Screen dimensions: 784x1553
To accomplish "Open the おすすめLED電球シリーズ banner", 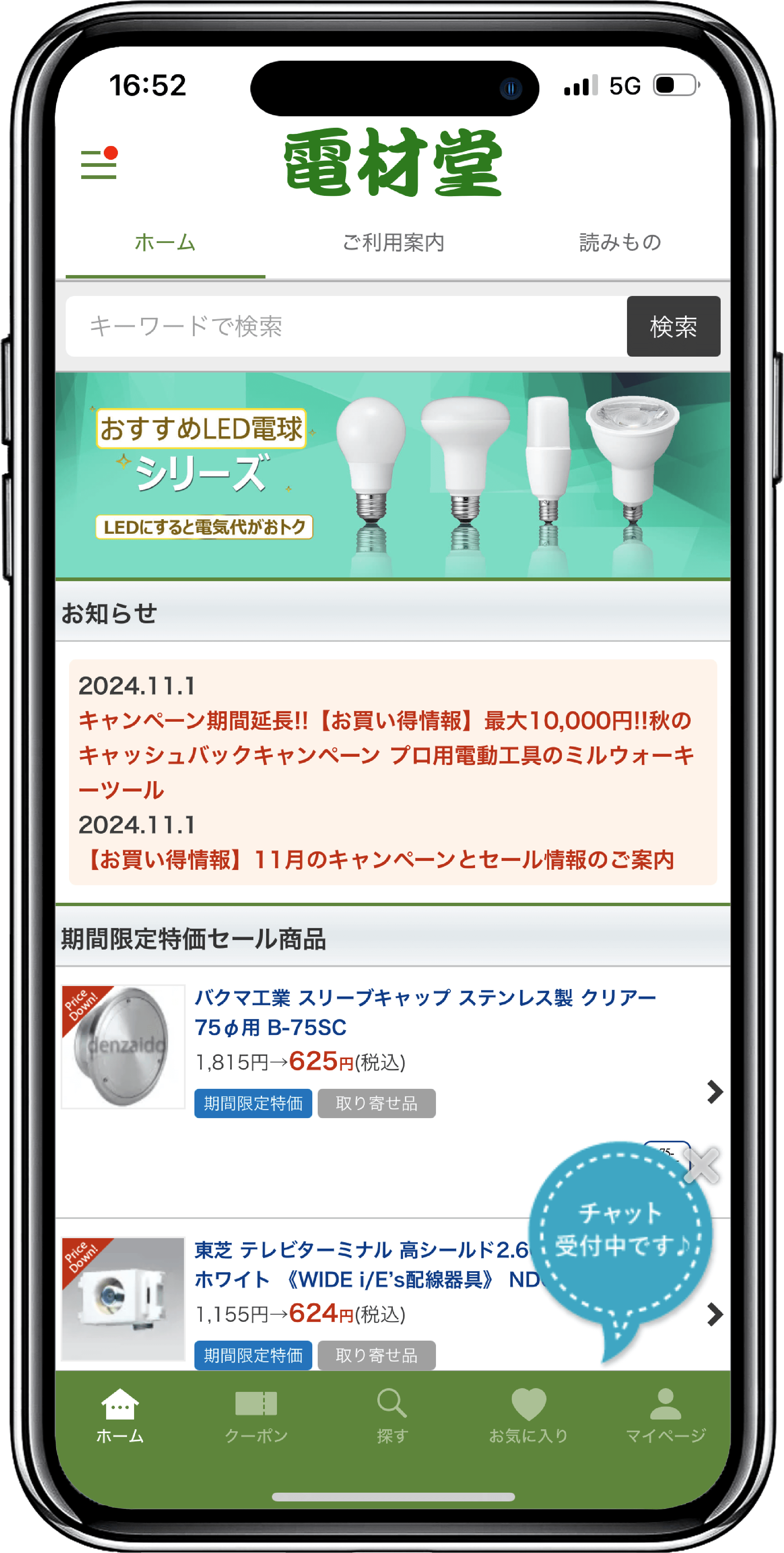I will 392,474.
